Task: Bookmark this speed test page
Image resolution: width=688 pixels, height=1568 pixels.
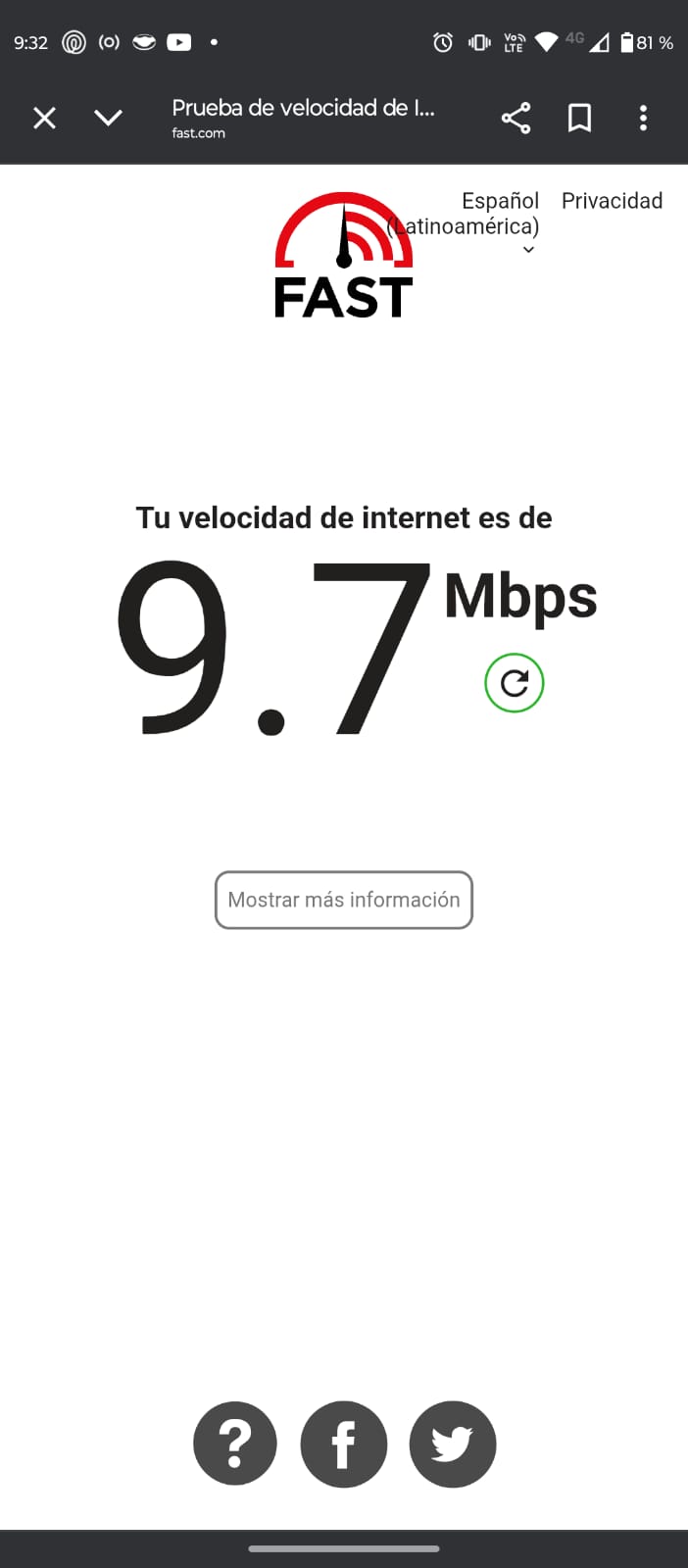Action: click(x=579, y=119)
